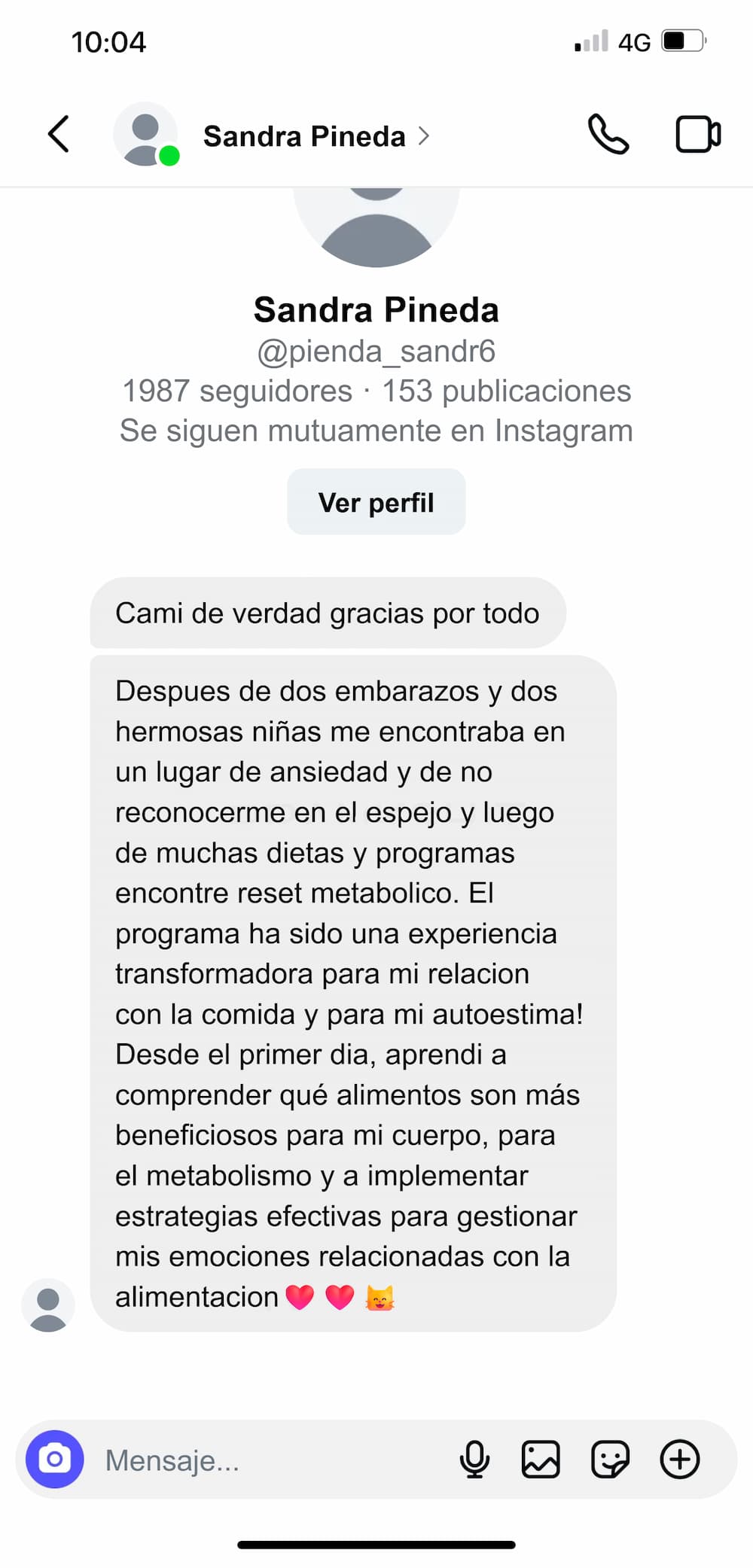
Task: Open Sandra Pineda's chat details from the header
Action: (305, 136)
